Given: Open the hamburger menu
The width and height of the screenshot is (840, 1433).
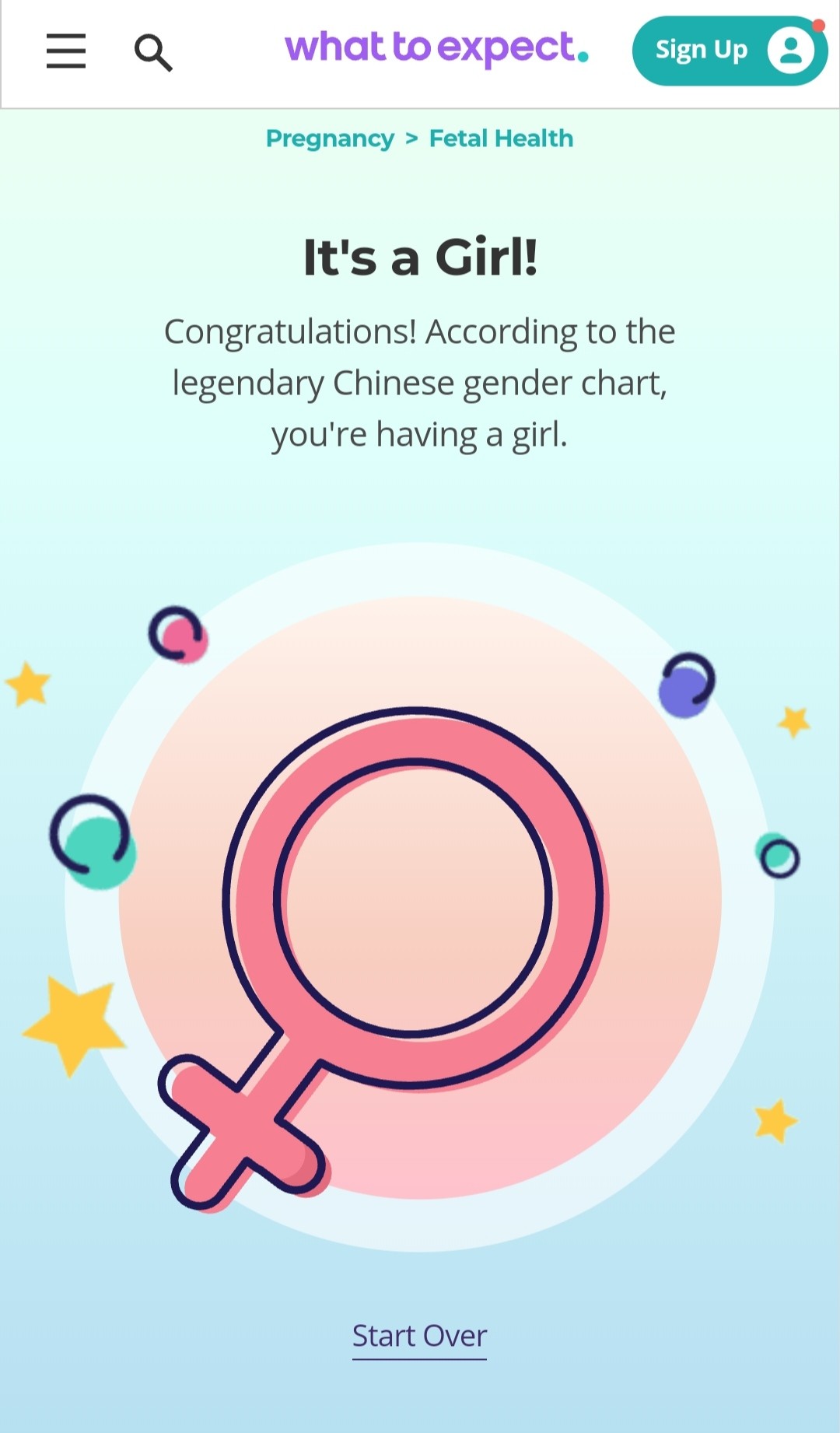Looking at the screenshot, I should coord(66,51).
